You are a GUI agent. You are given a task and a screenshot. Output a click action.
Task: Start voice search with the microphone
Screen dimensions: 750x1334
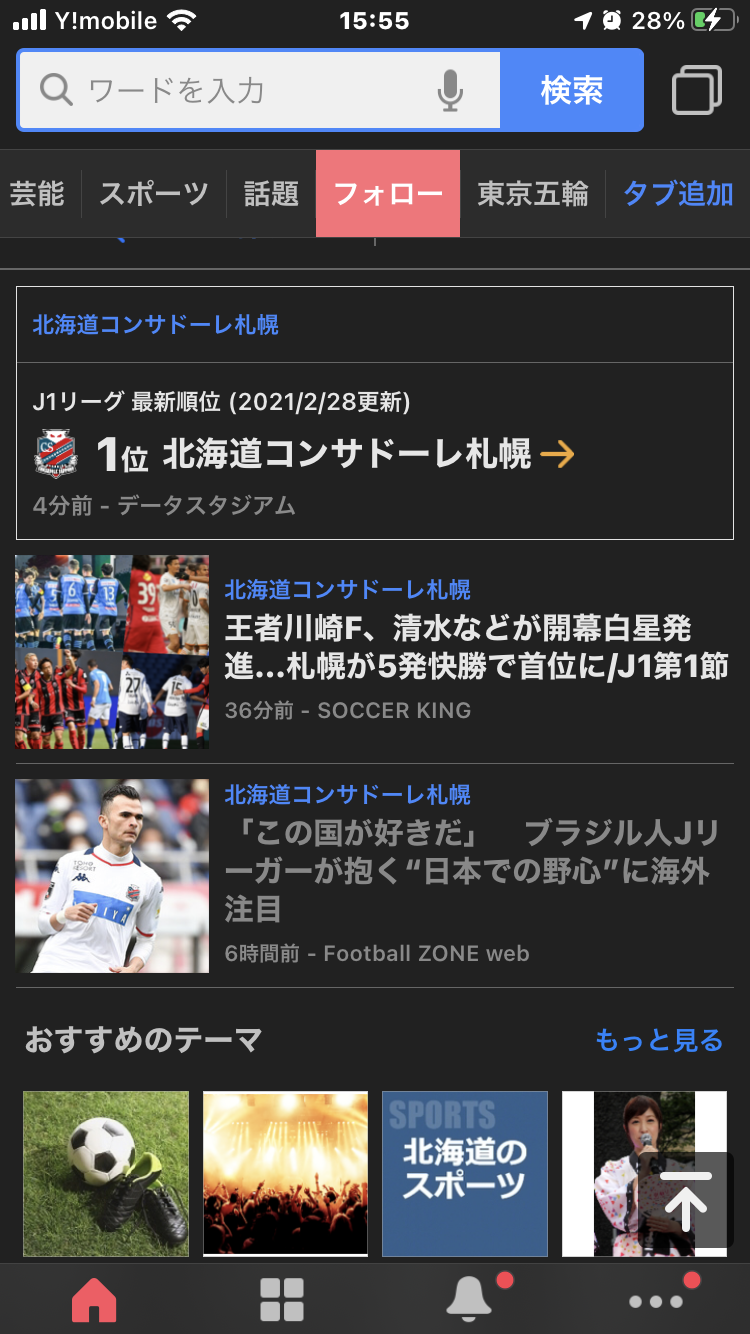pyautogui.click(x=450, y=91)
